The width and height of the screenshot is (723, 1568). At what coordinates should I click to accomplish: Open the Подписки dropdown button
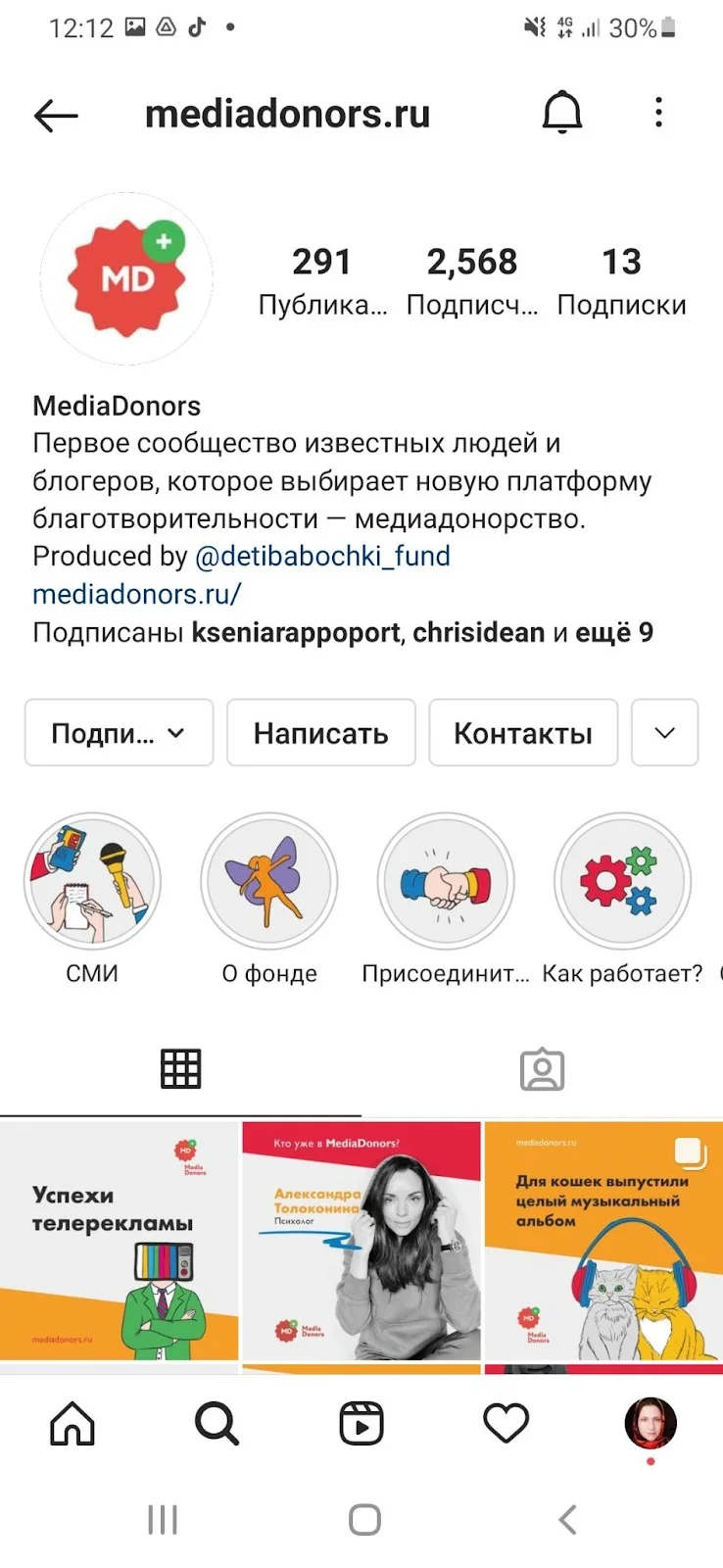pyautogui.click(x=119, y=732)
